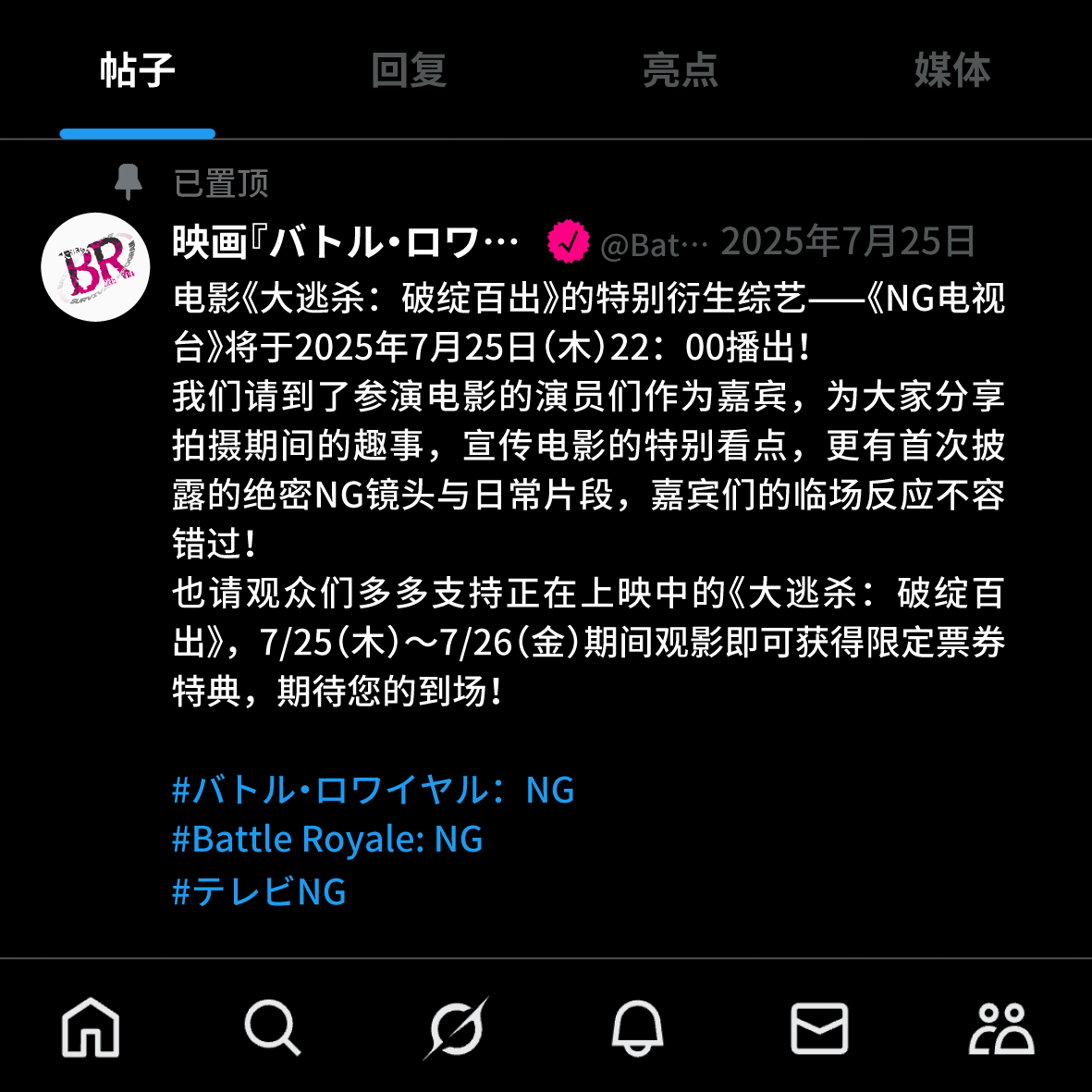Screen dimensions: 1092x1092
Task: Open the search tab
Action: tap(272, 1027)
